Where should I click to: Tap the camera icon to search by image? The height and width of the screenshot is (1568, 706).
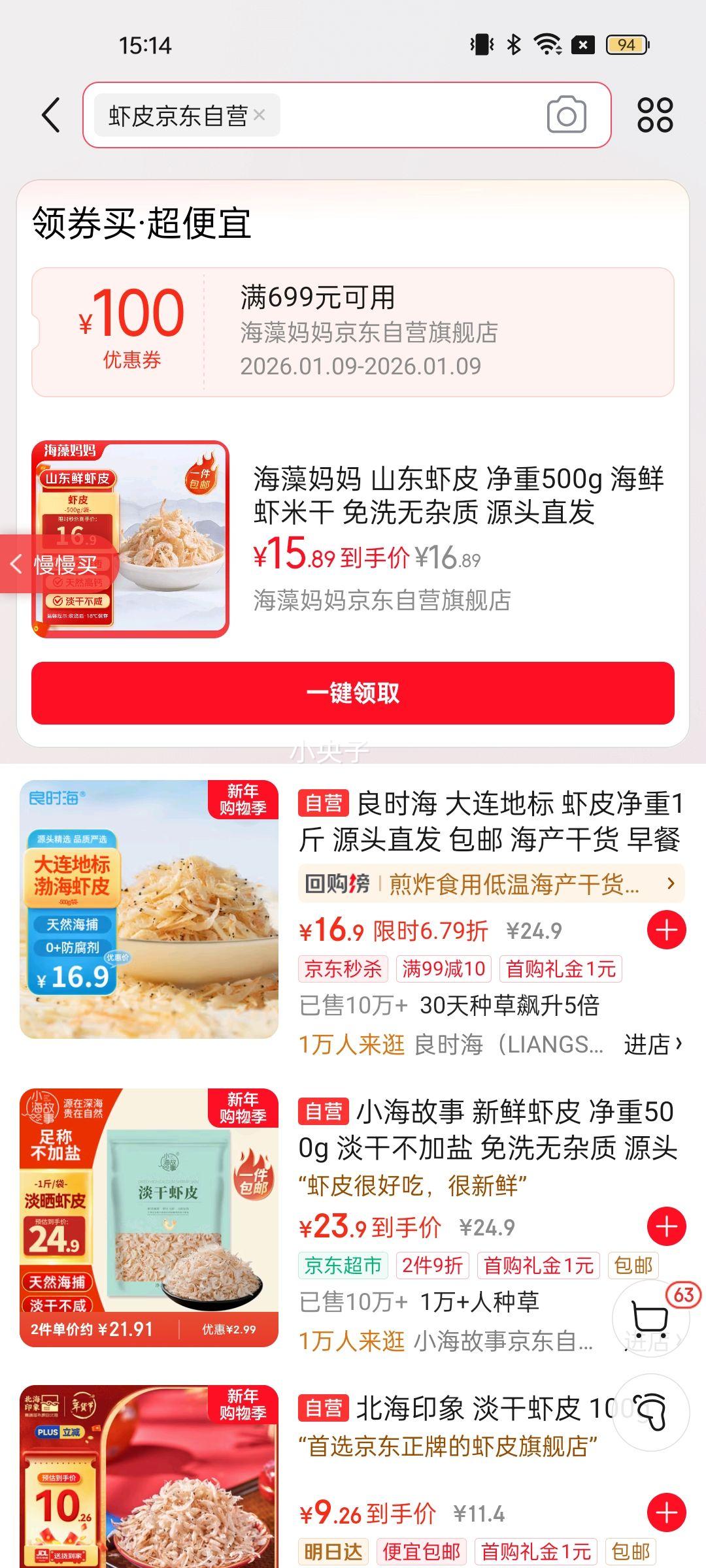(566, 115)
